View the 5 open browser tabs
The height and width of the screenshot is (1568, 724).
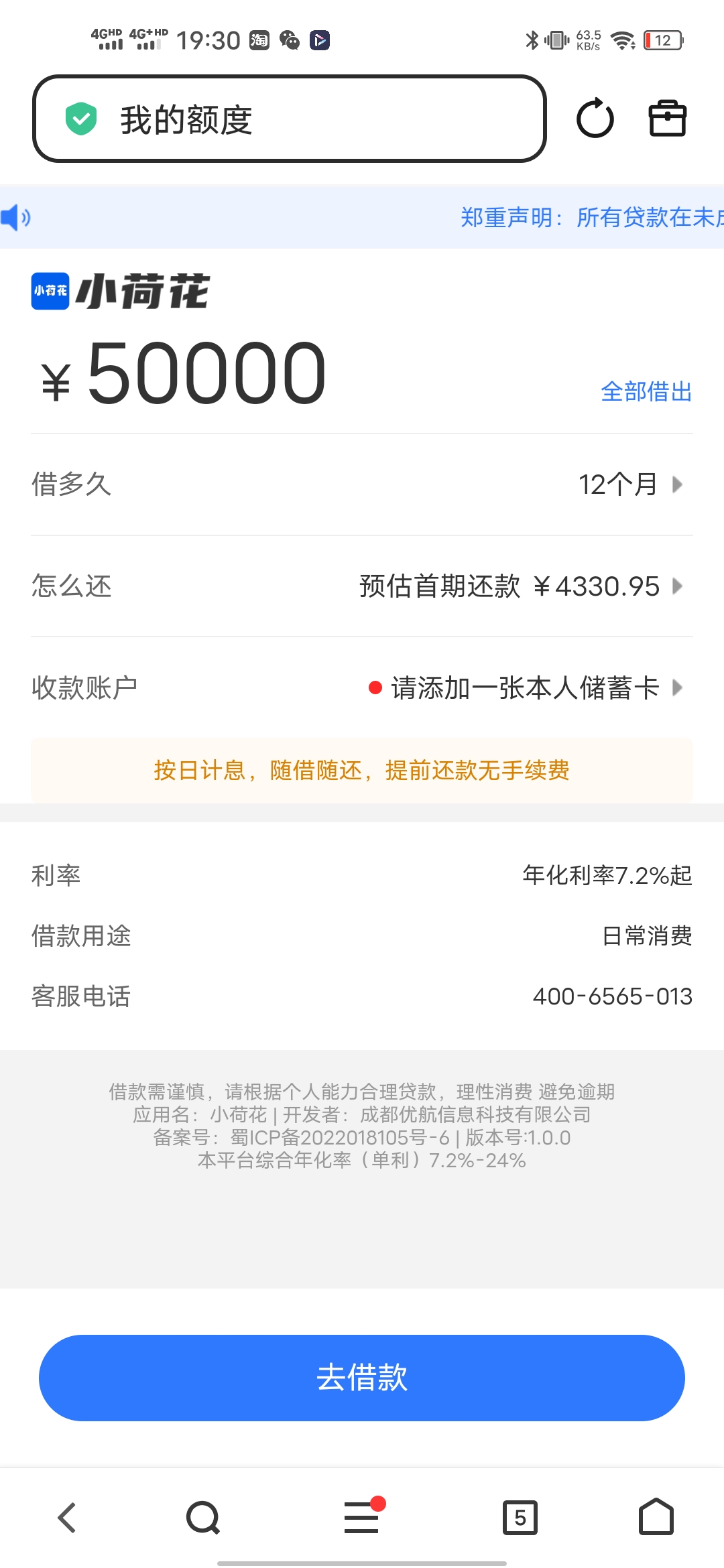520,1518
